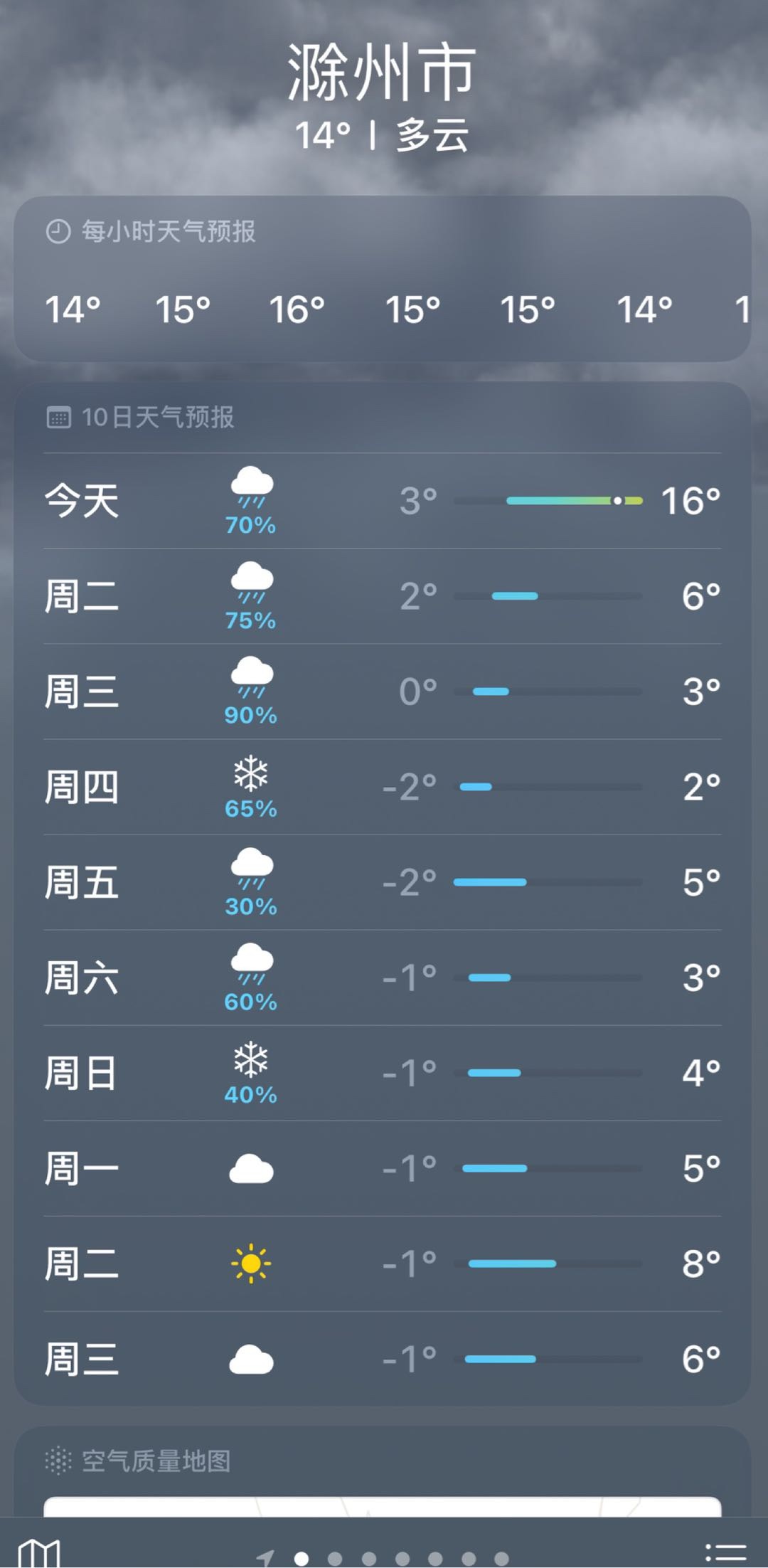Open the weather map icon
768x1568 pixels.
click(x=39, y=1552)
